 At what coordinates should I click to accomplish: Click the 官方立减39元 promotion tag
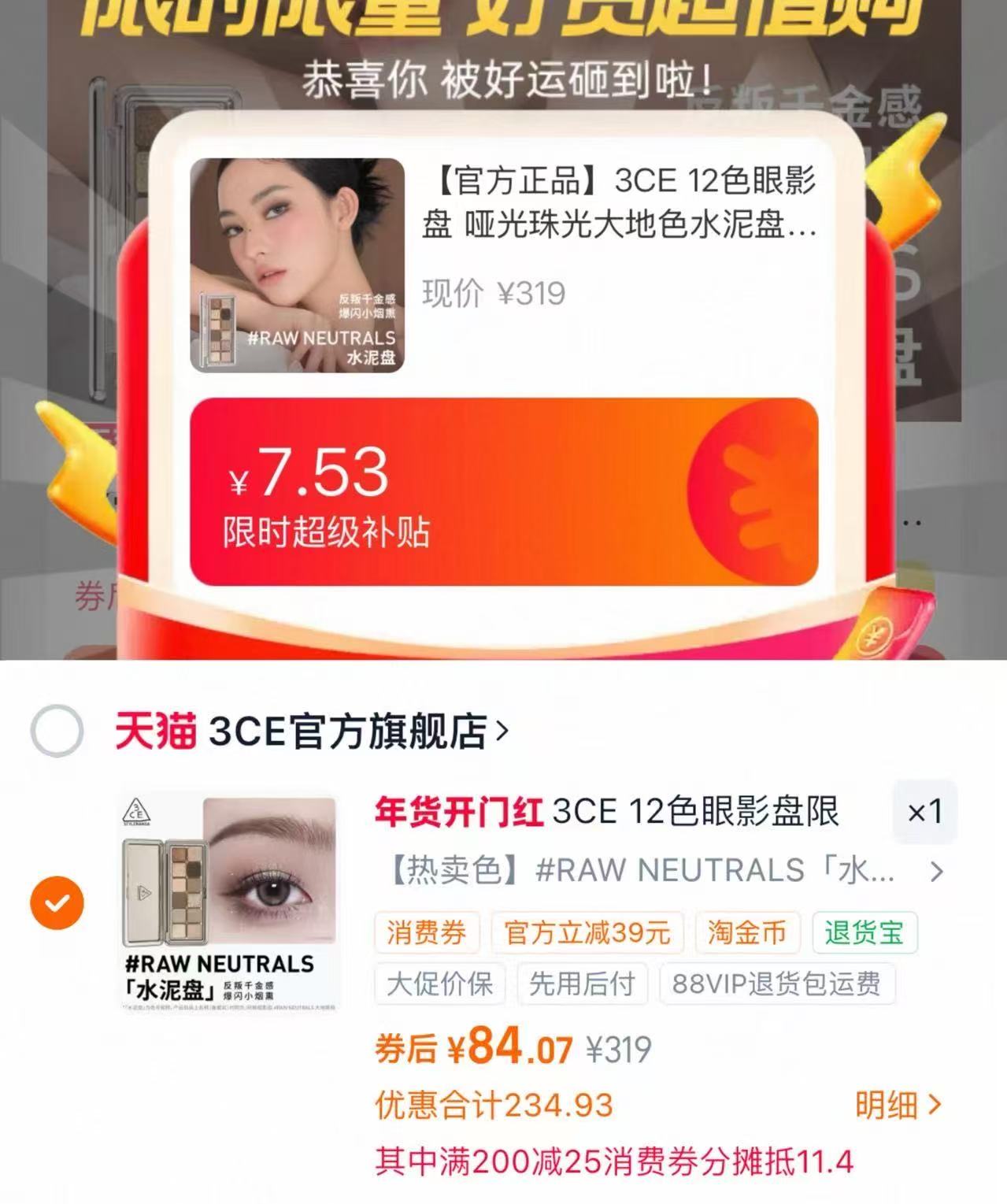tap(589, 932)
